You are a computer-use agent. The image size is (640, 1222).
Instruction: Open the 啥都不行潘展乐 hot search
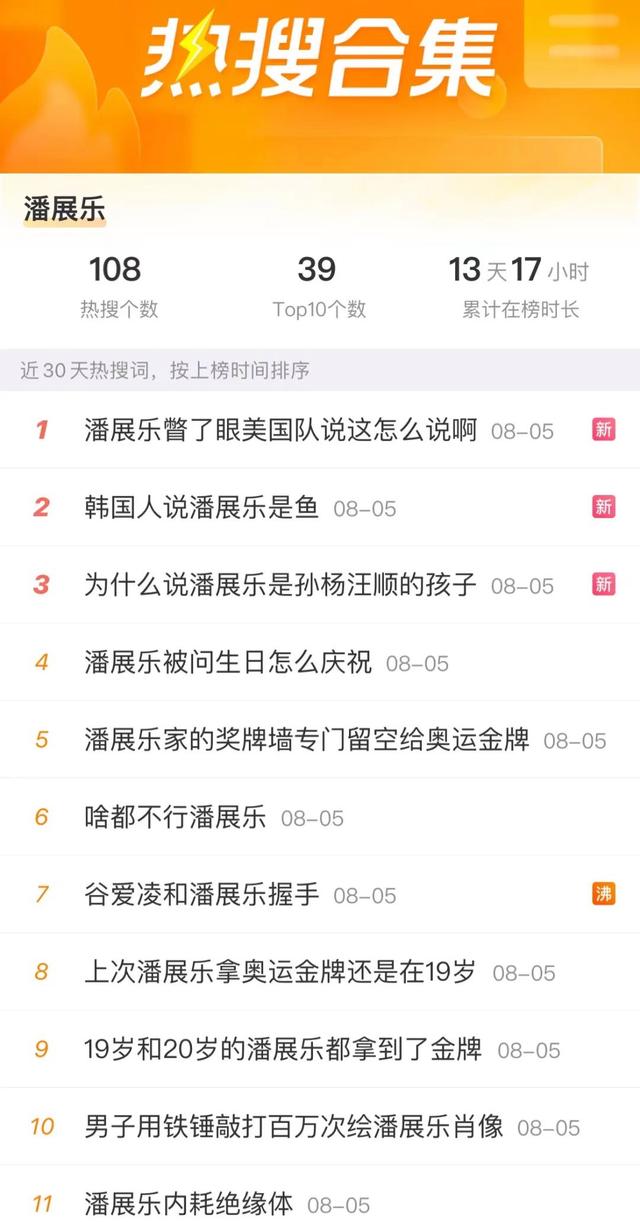click(175, 817)
